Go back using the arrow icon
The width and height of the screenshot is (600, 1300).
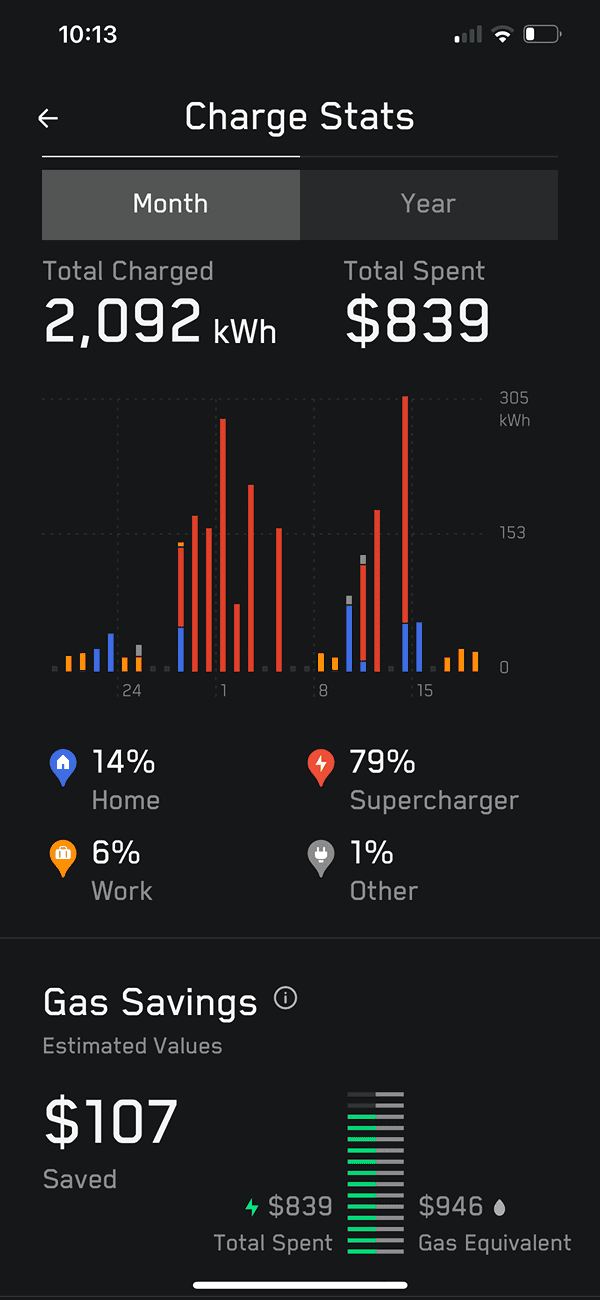pos(48,118)
